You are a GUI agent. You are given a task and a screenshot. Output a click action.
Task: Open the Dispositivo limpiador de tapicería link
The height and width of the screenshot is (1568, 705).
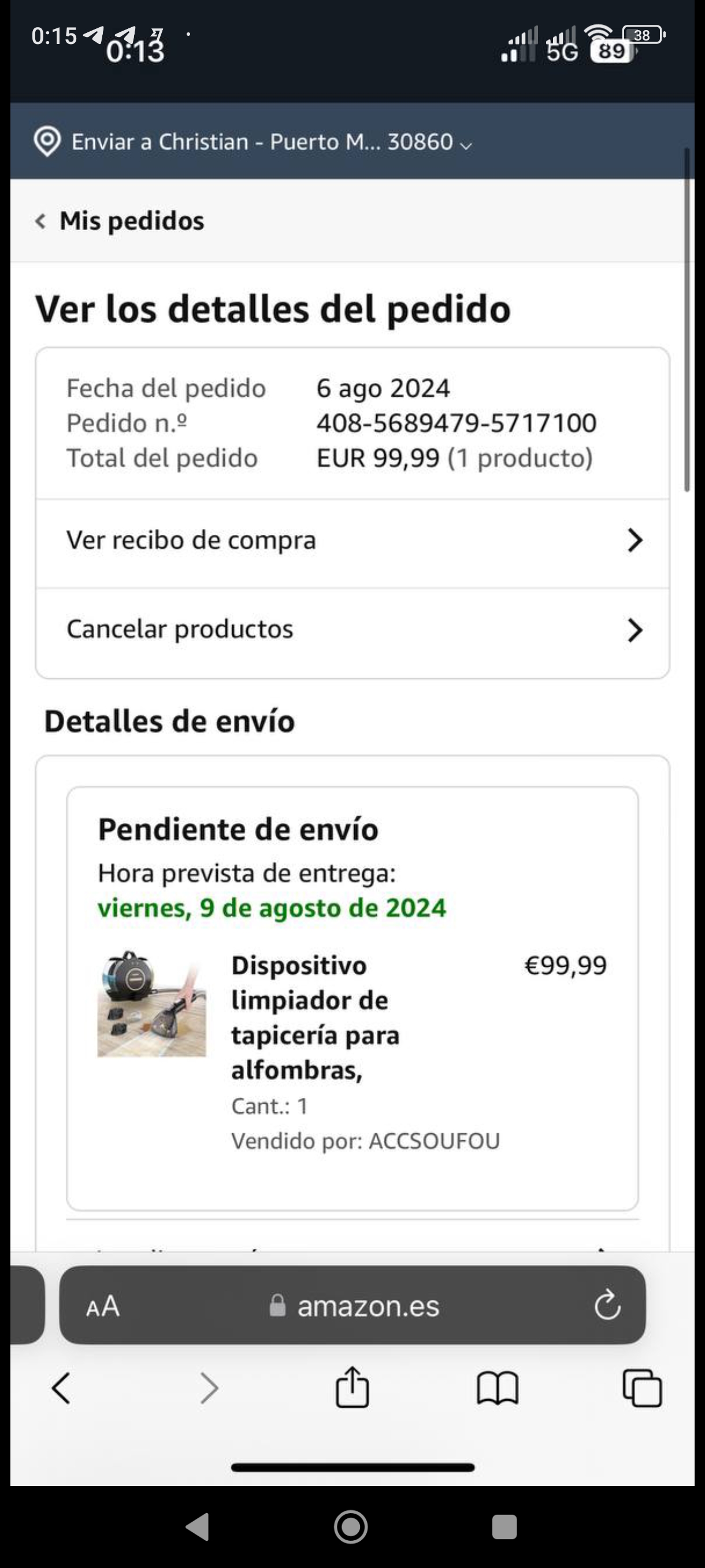[314, 1017]
